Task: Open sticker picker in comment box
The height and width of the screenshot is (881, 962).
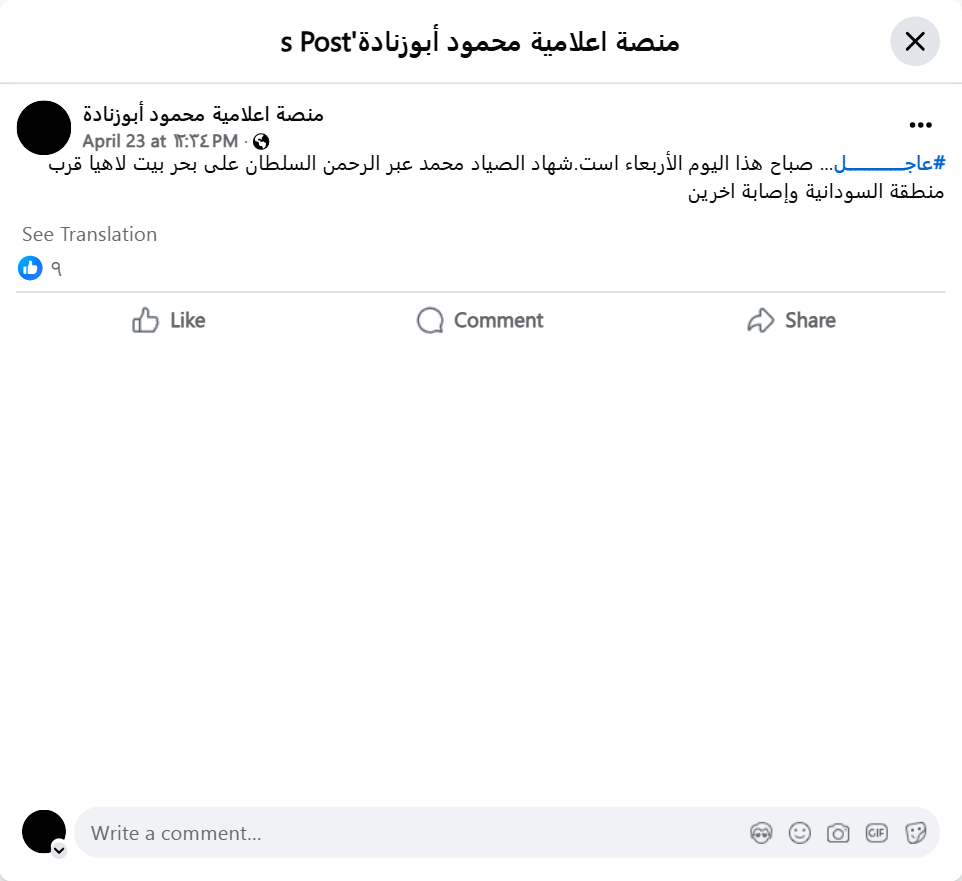Action: coord(915,833)
